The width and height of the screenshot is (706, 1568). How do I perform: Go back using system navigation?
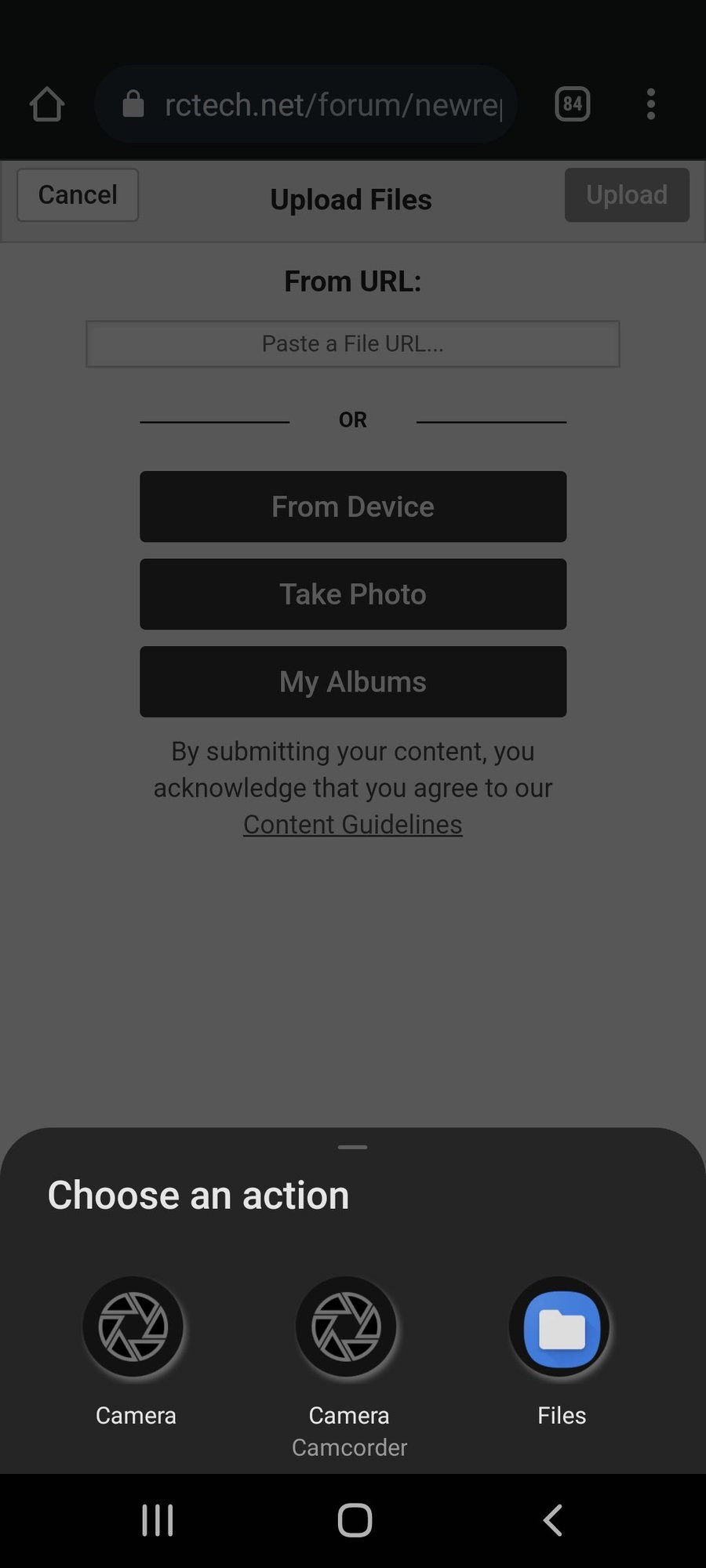(x=553, y=1520)
